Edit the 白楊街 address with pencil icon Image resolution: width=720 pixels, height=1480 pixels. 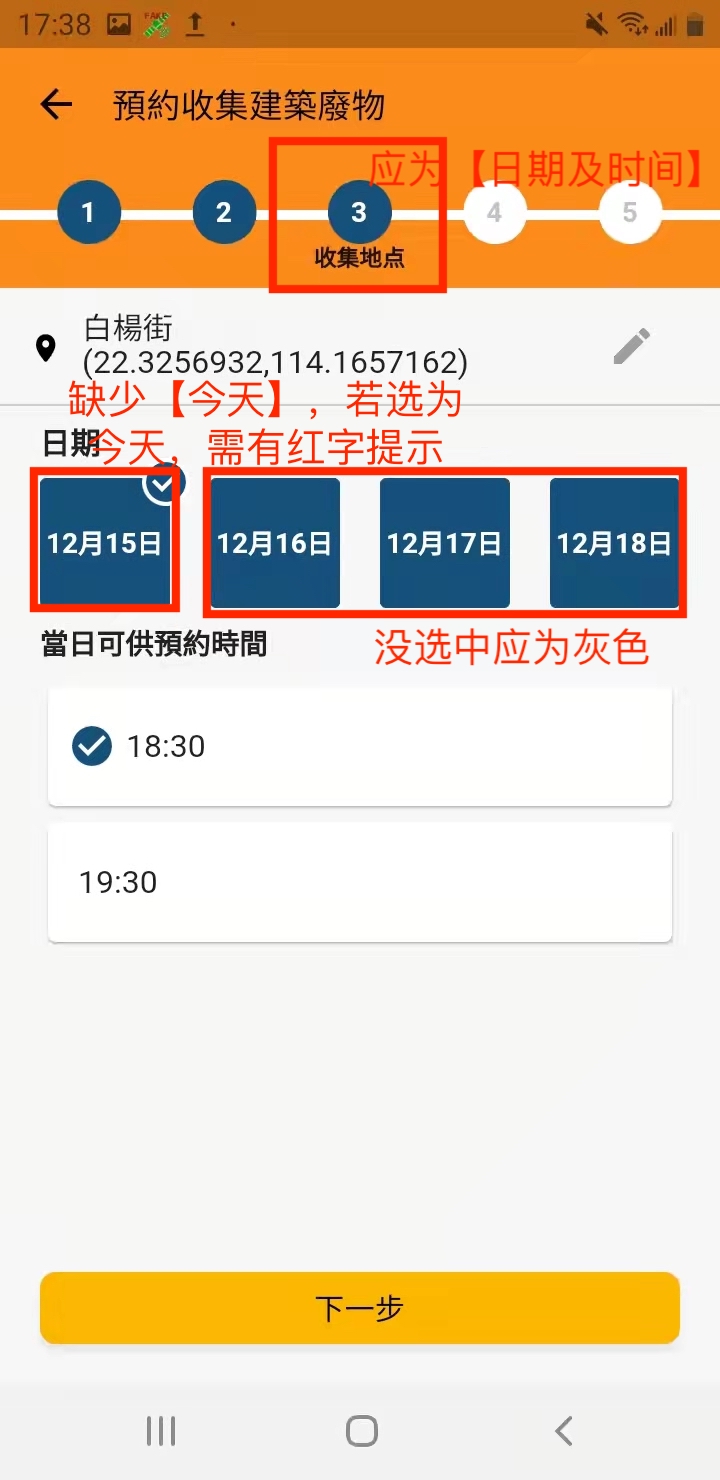click(x=632, y=347)
